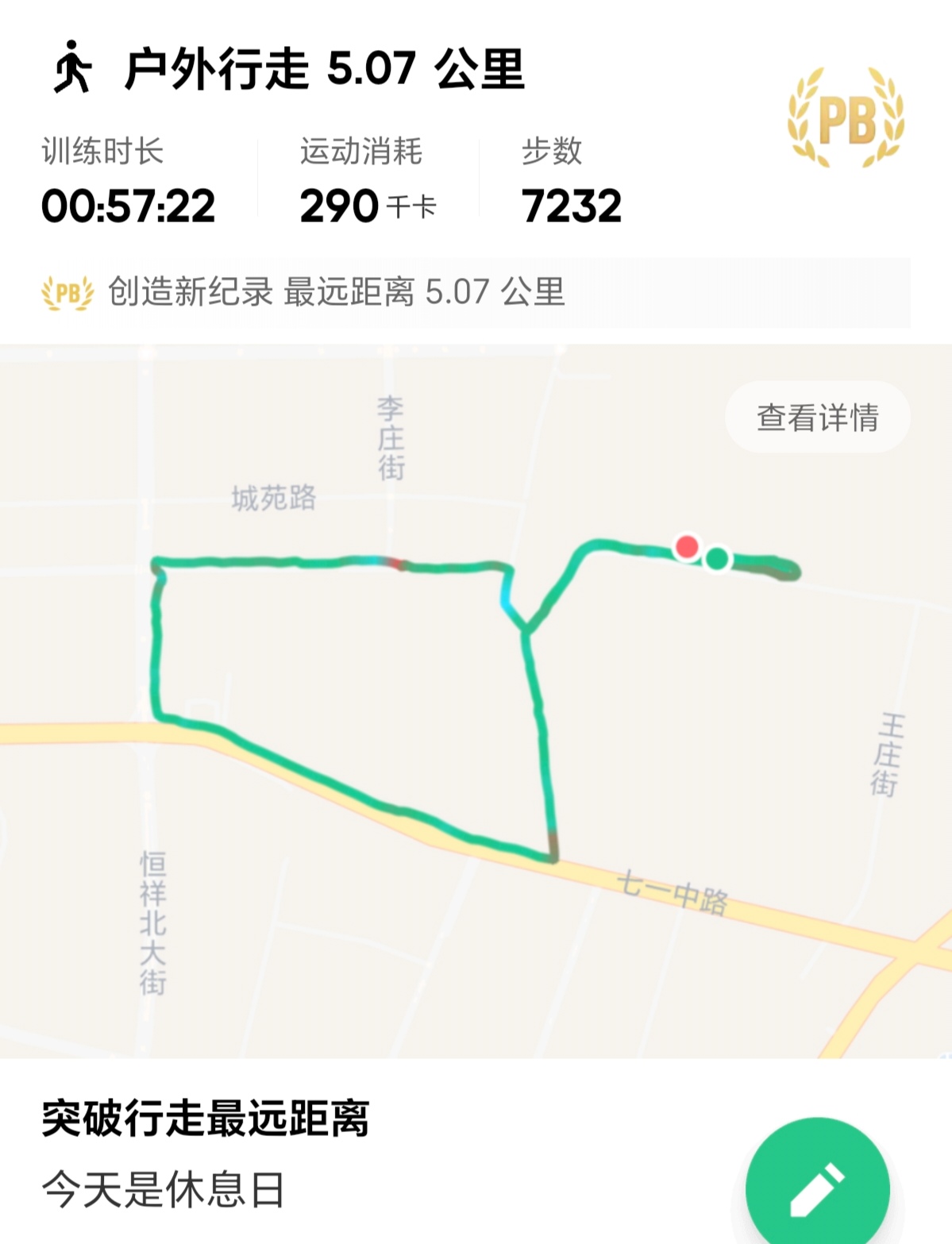Viewport: 952px width, 1244px height.
Task: Open the 创造新纪录 最远距离 record banner
Action: 475,292
